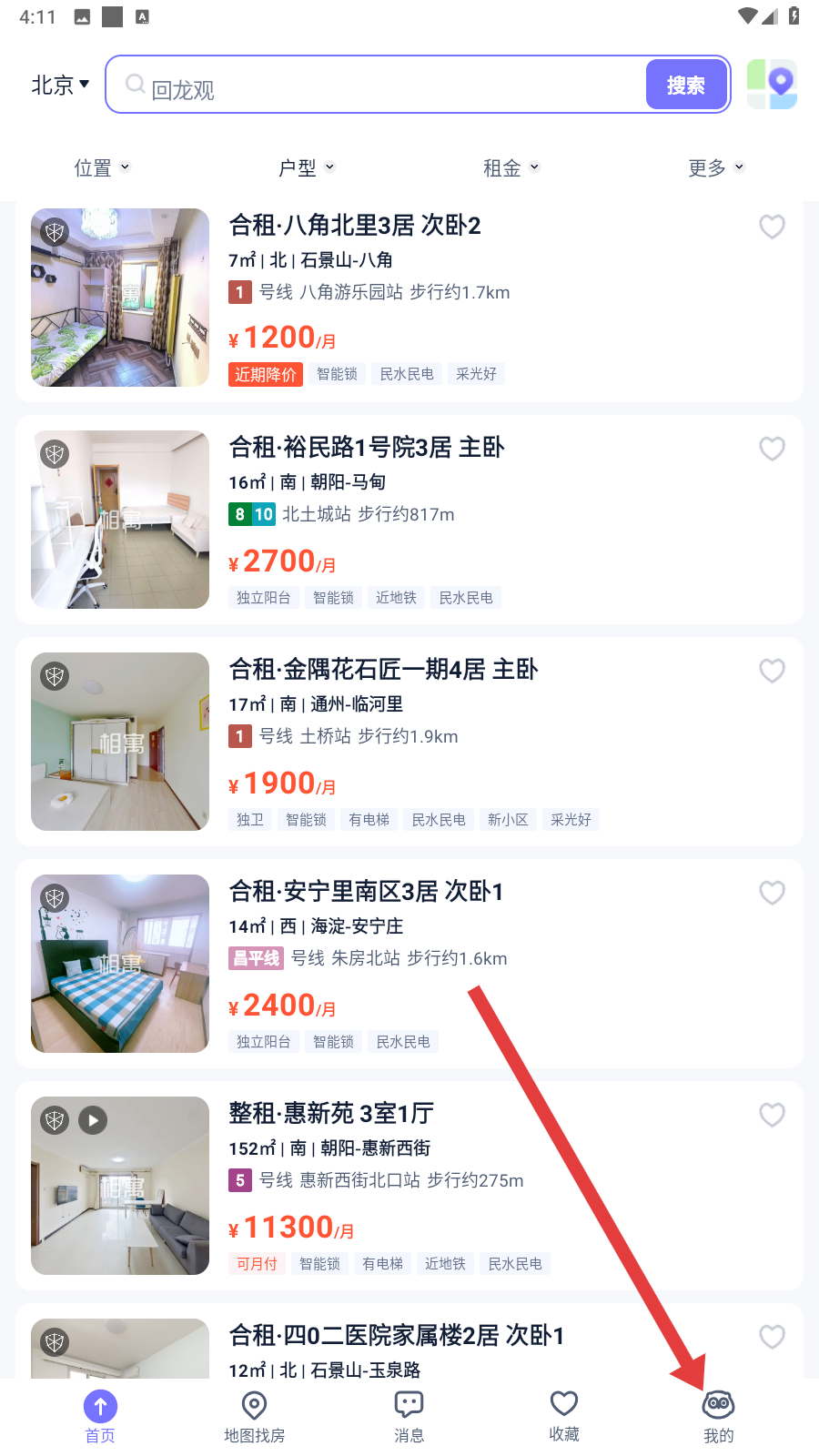Favorite the 金隅花石匠一期4居 listing
This screenshot has width=819, height=1456.
(x=772, y=671)
